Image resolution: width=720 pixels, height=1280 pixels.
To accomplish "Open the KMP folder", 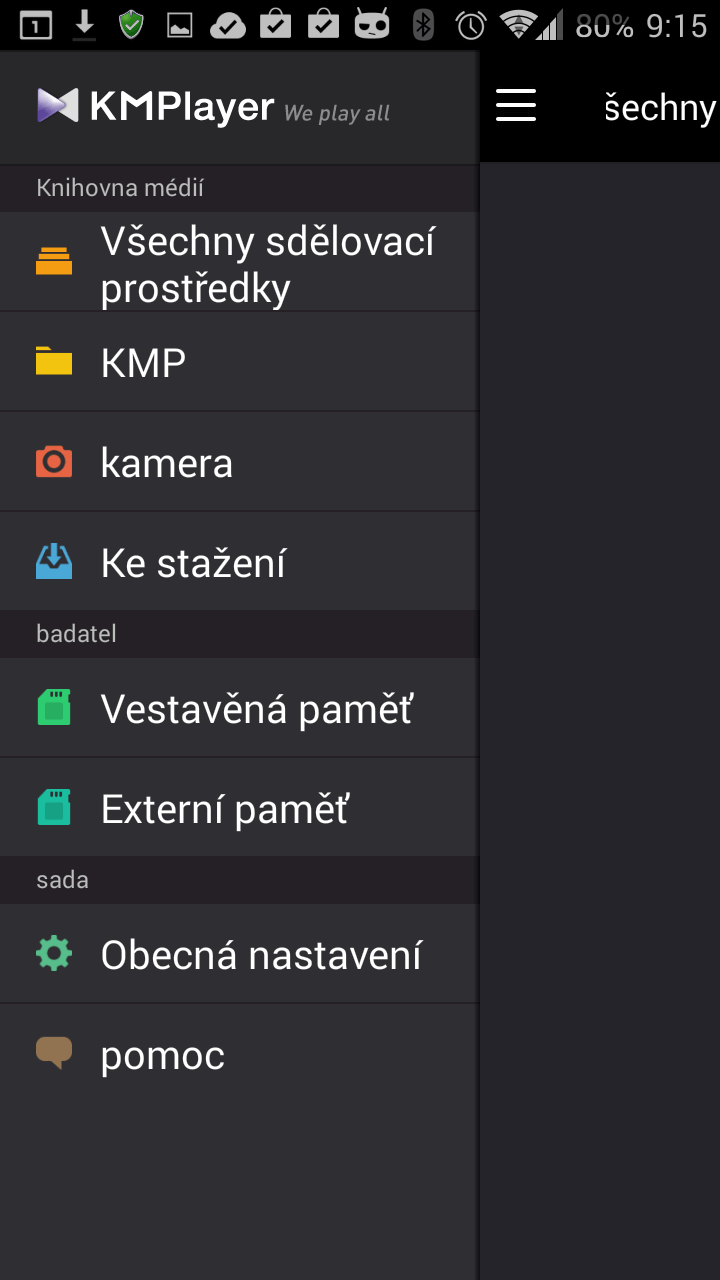I will 240,362.
